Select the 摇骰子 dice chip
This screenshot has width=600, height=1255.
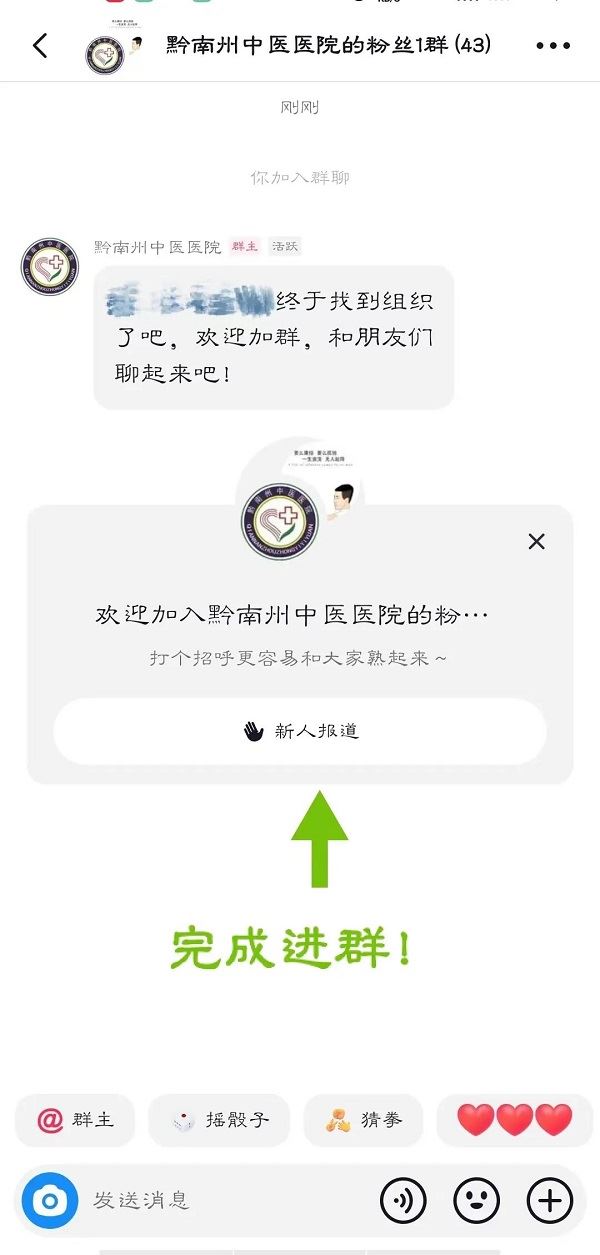[219, 1120]
